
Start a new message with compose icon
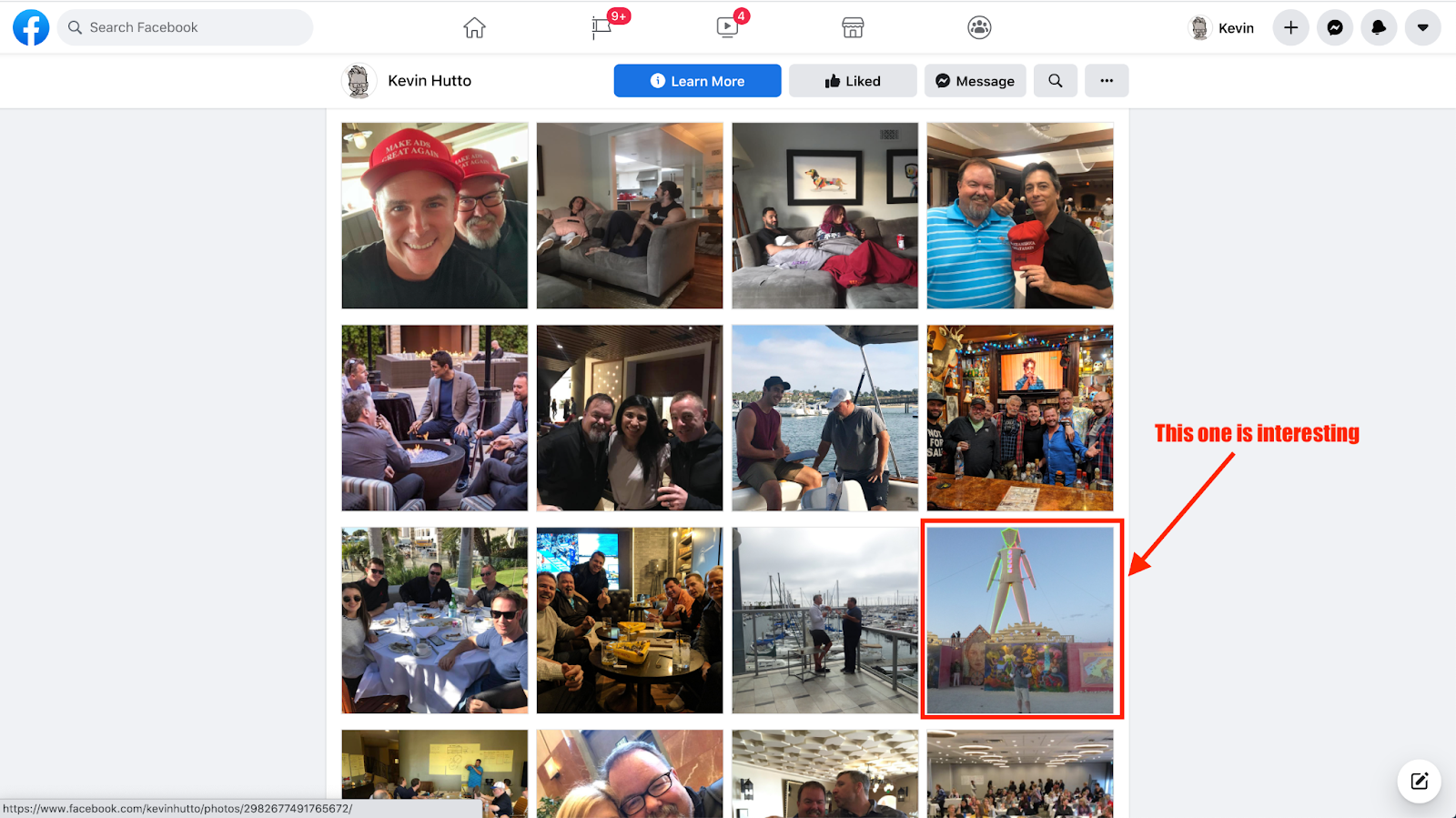[1419, 781]
